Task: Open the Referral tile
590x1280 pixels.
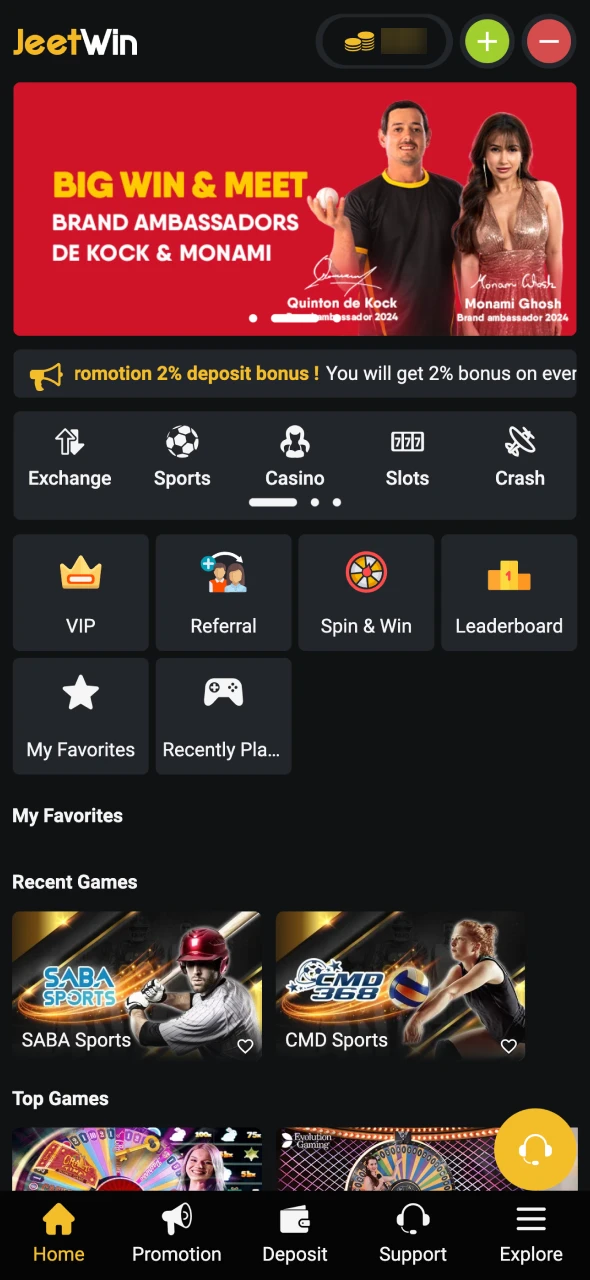Action: point(224,593)
